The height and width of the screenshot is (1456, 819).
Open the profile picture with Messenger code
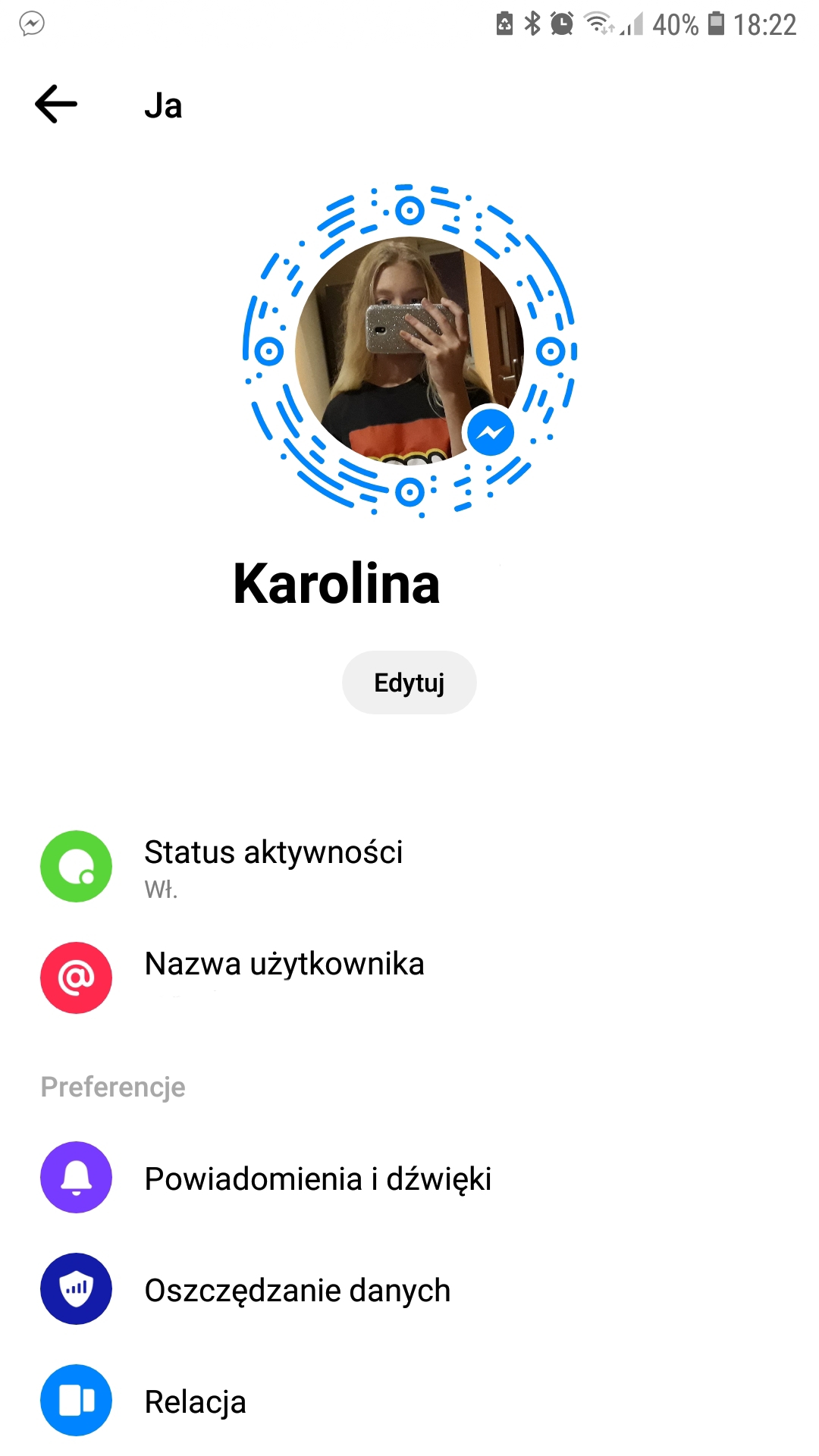pyautogui.click(x=409, y=350)
